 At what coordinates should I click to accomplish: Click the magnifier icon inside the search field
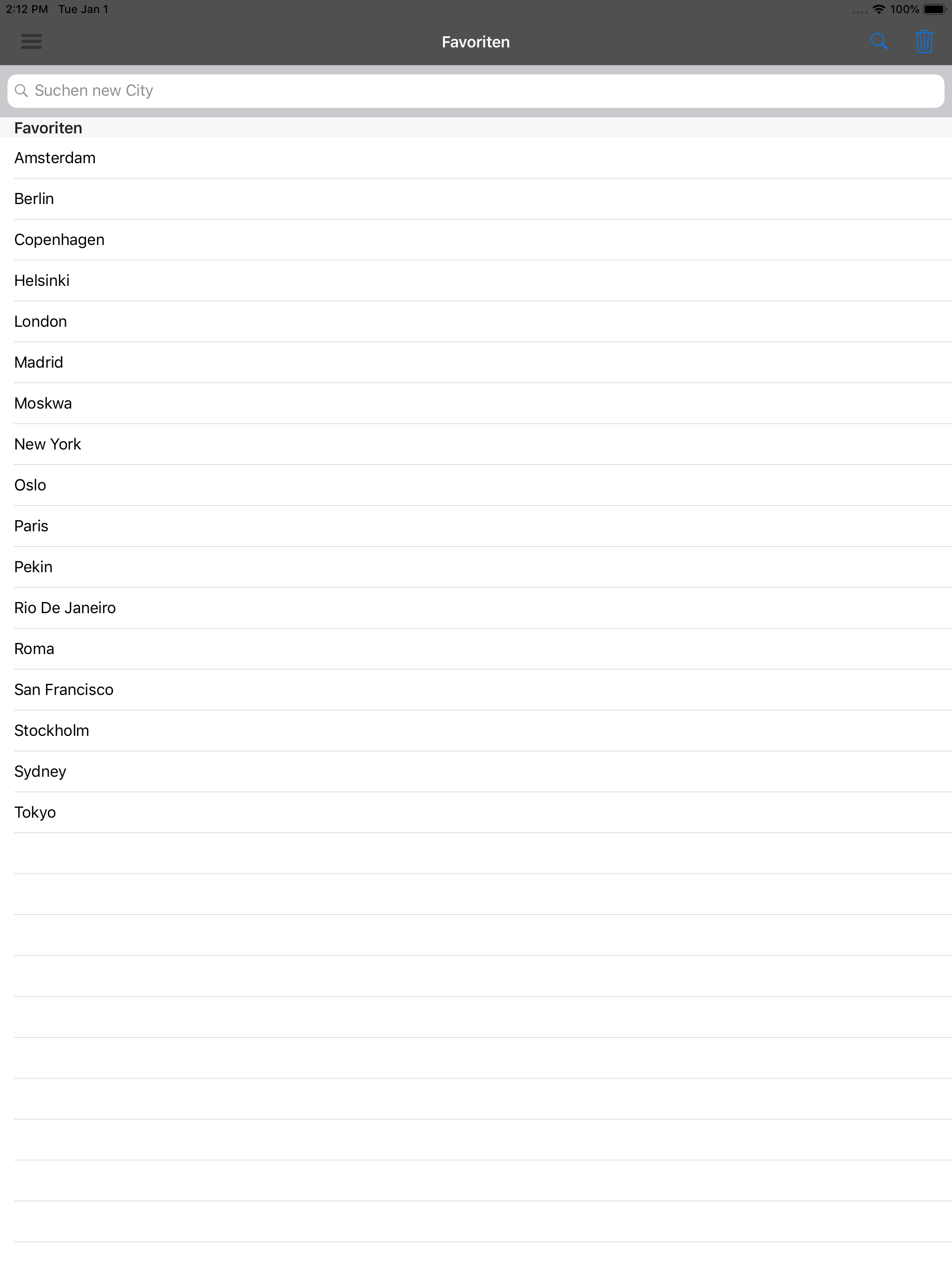[22, 90]
